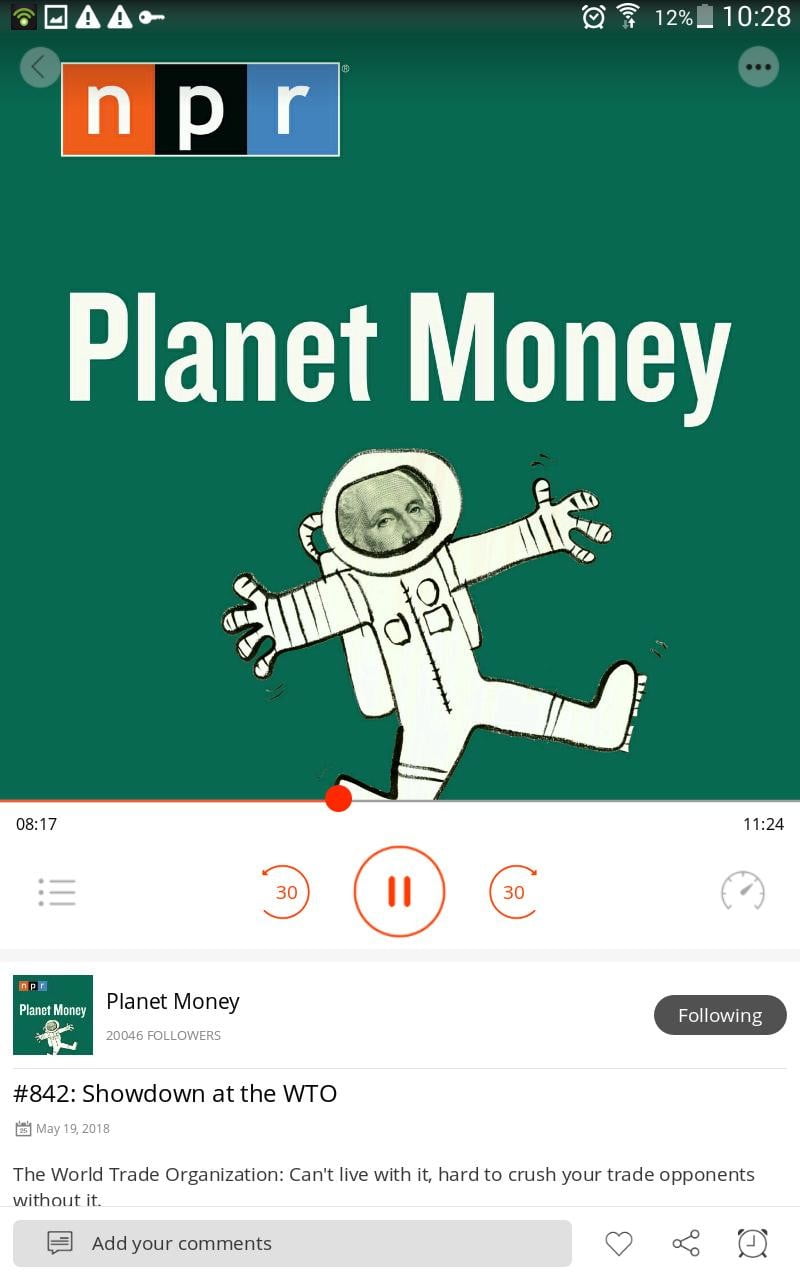Tap the red playback progress knob
800x1280 pixels.
(339, 798)
